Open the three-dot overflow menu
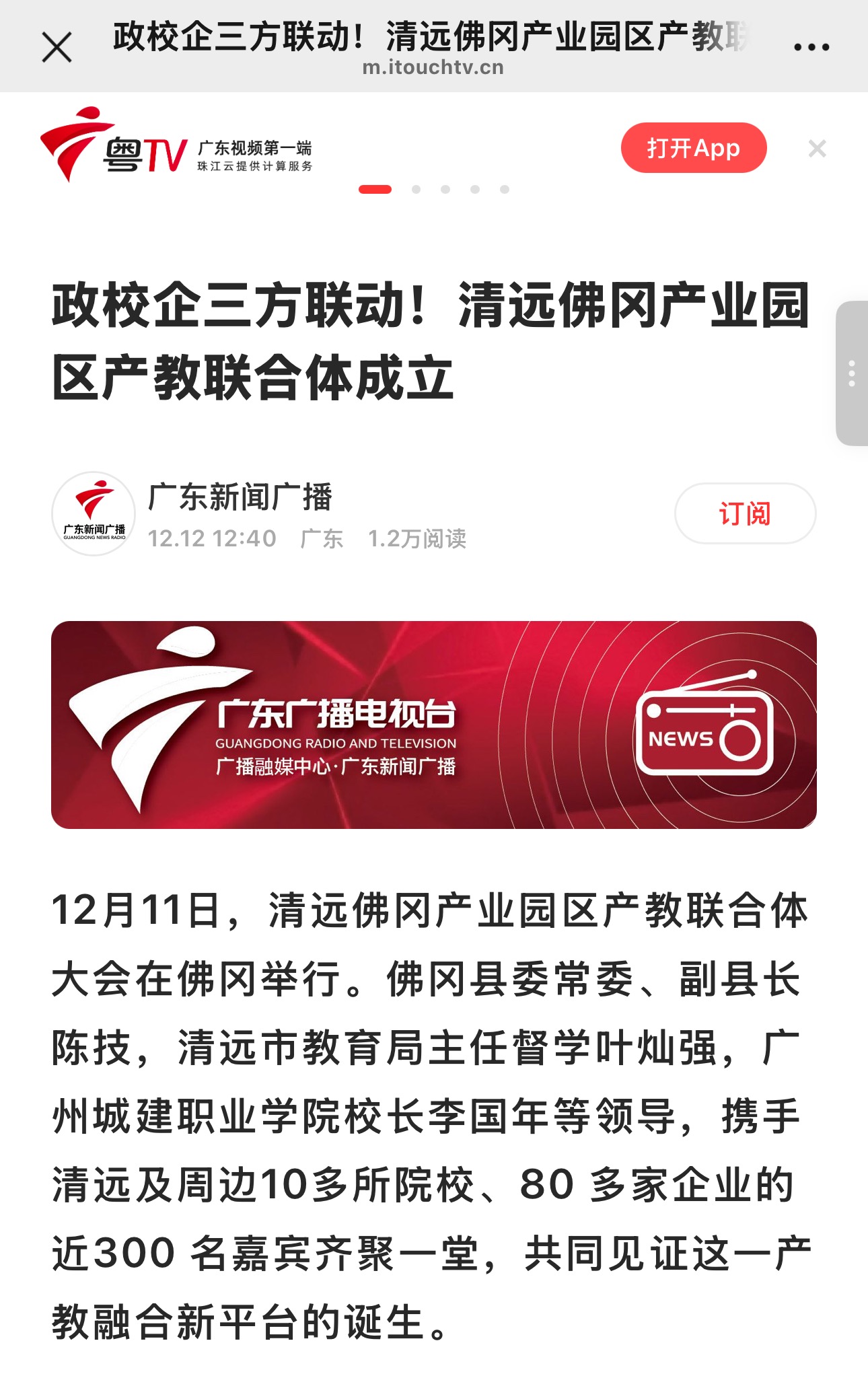 [811, 47]
